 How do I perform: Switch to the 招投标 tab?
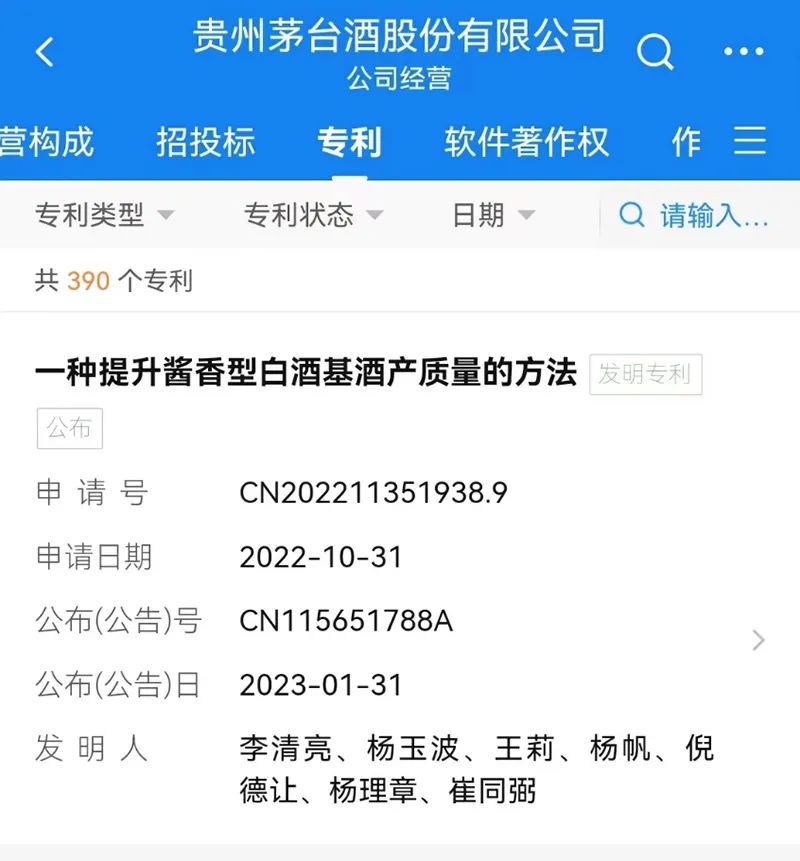[x=206, y=142]
